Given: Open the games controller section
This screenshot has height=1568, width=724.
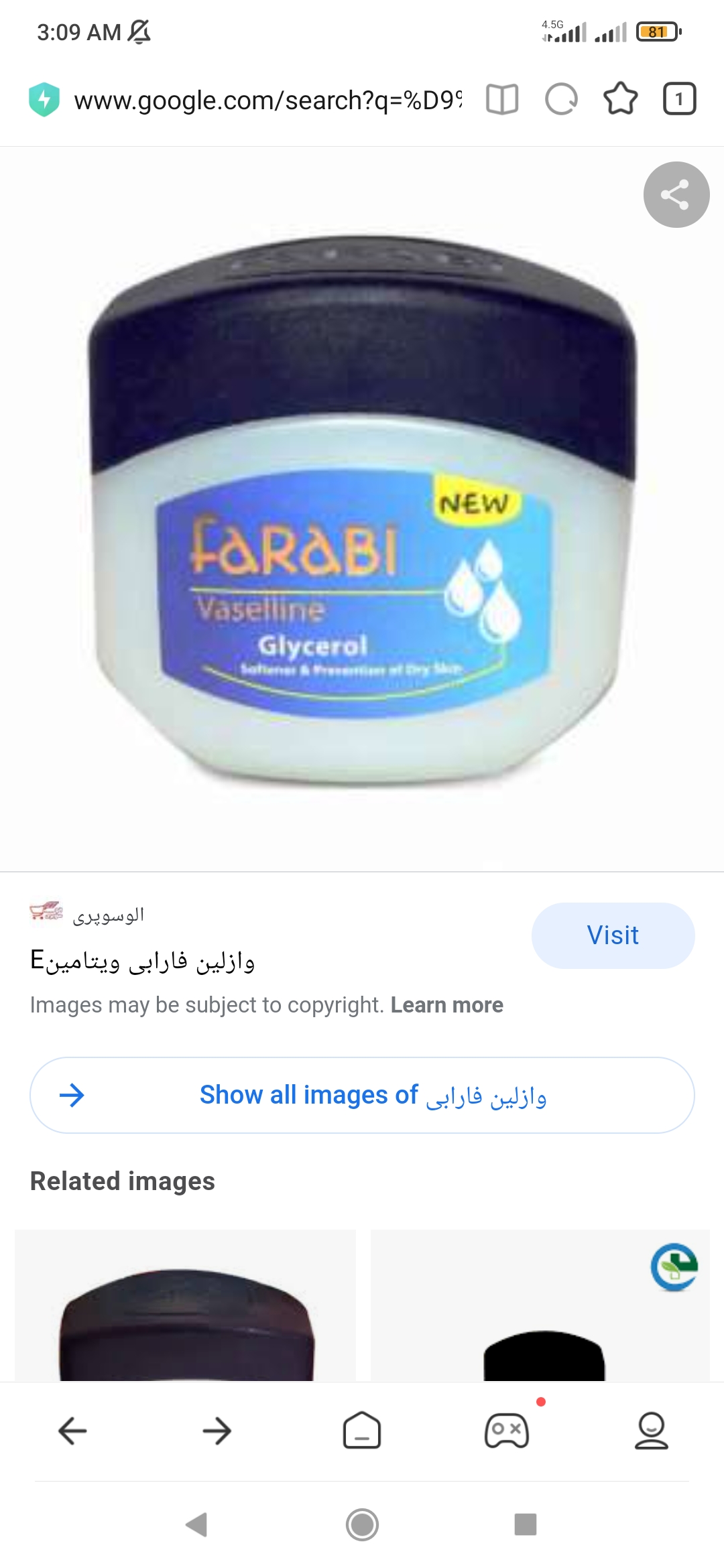Looking at the screenshot, I should click(507, 1431).
